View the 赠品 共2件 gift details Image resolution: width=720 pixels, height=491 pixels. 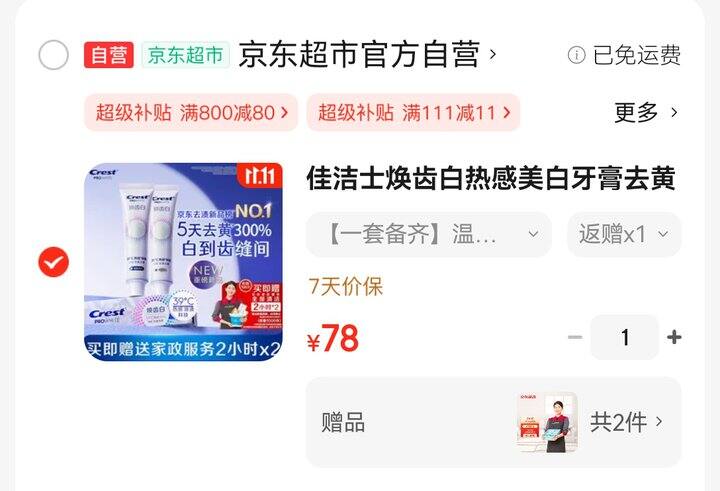click(625, 422)
